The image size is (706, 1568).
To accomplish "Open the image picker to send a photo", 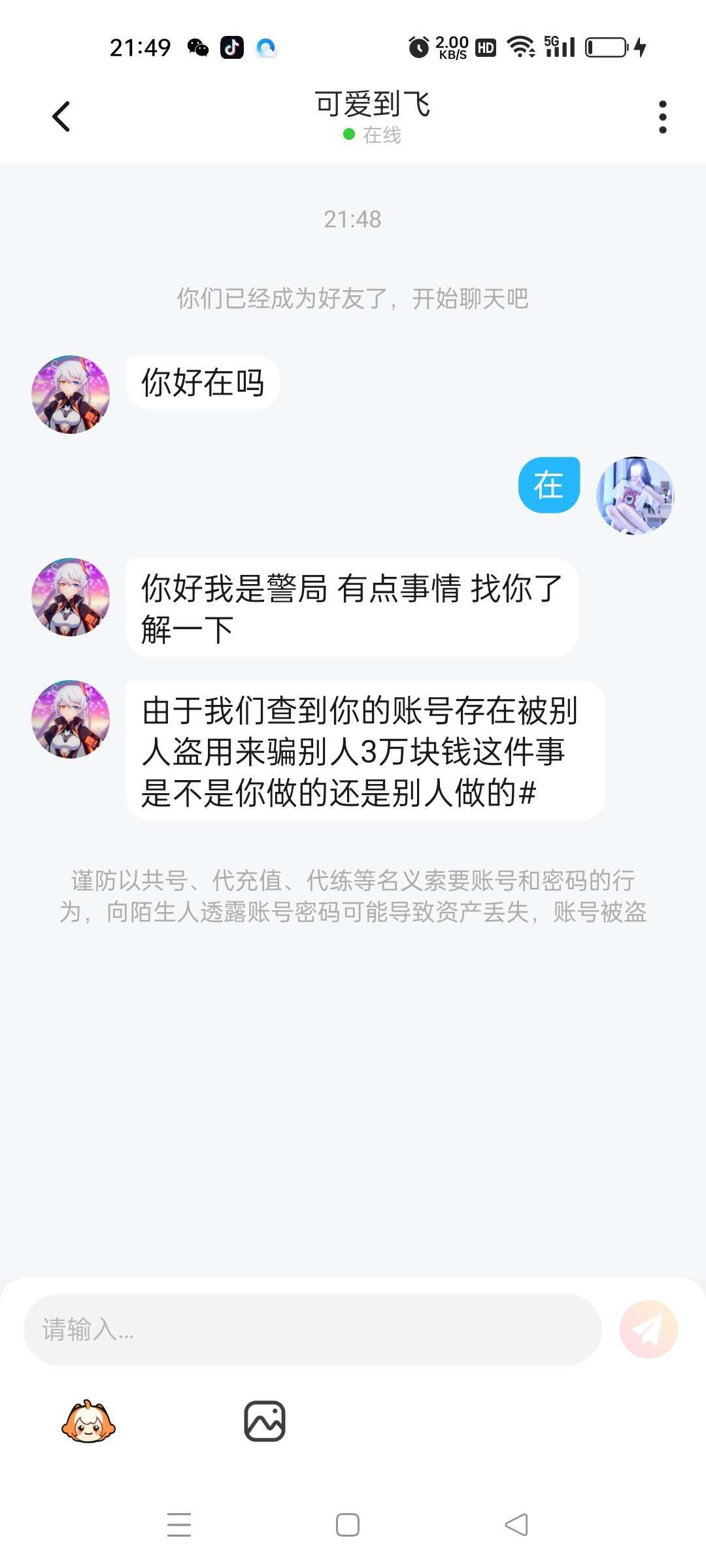I will click(x=265, y=1421).
